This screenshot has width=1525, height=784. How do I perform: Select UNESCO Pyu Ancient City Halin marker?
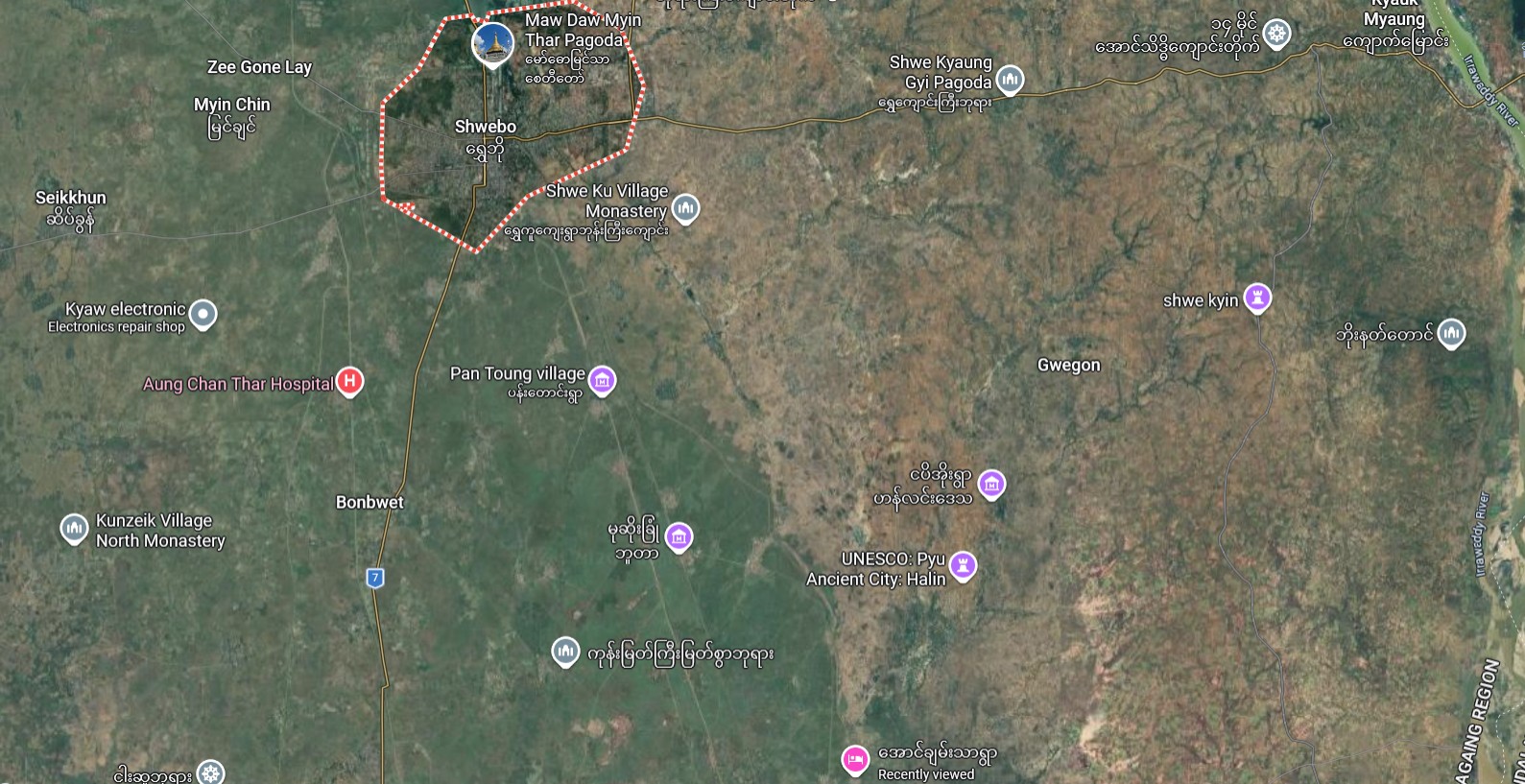coord(963,566)
